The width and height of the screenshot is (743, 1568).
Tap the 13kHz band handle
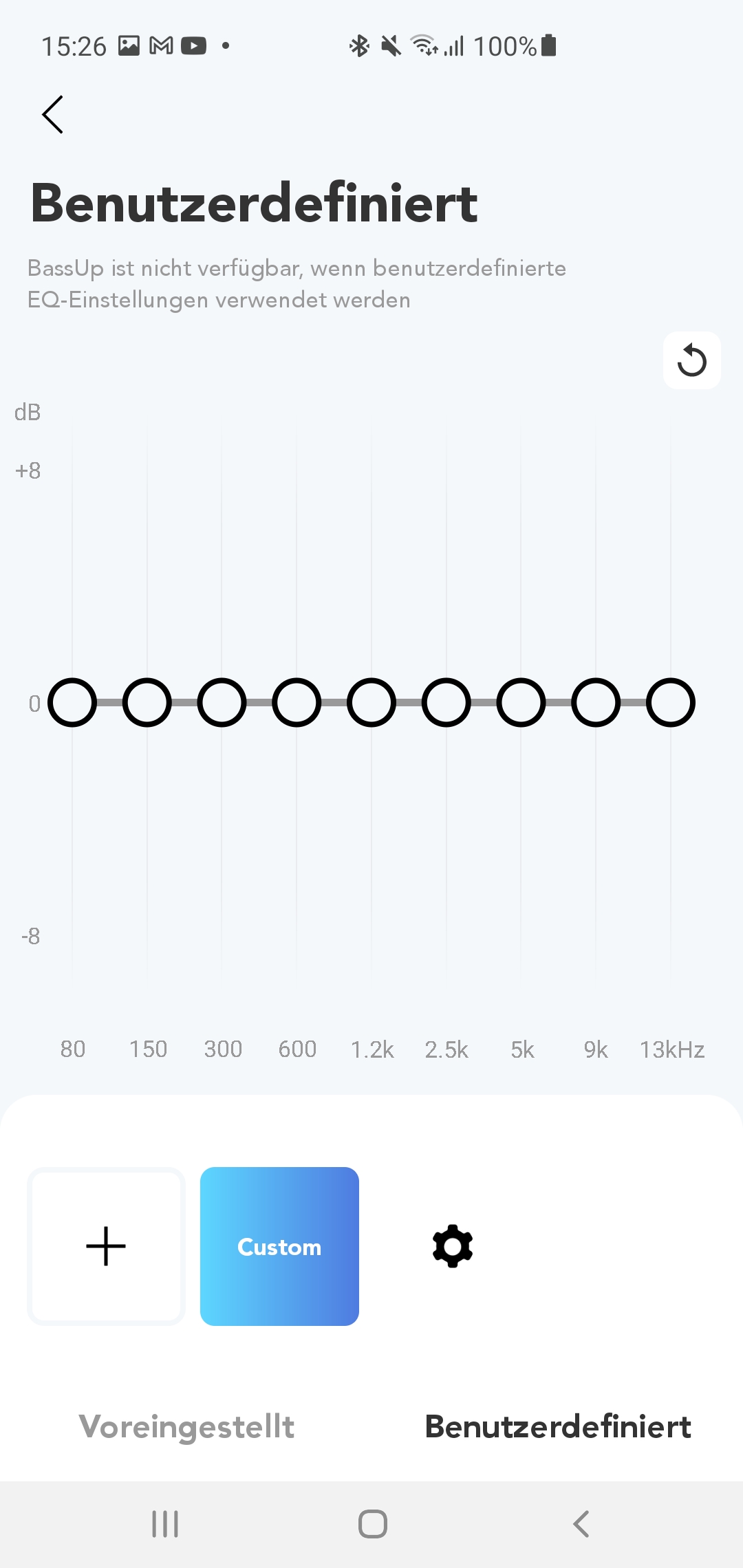[x=671, y=702]
